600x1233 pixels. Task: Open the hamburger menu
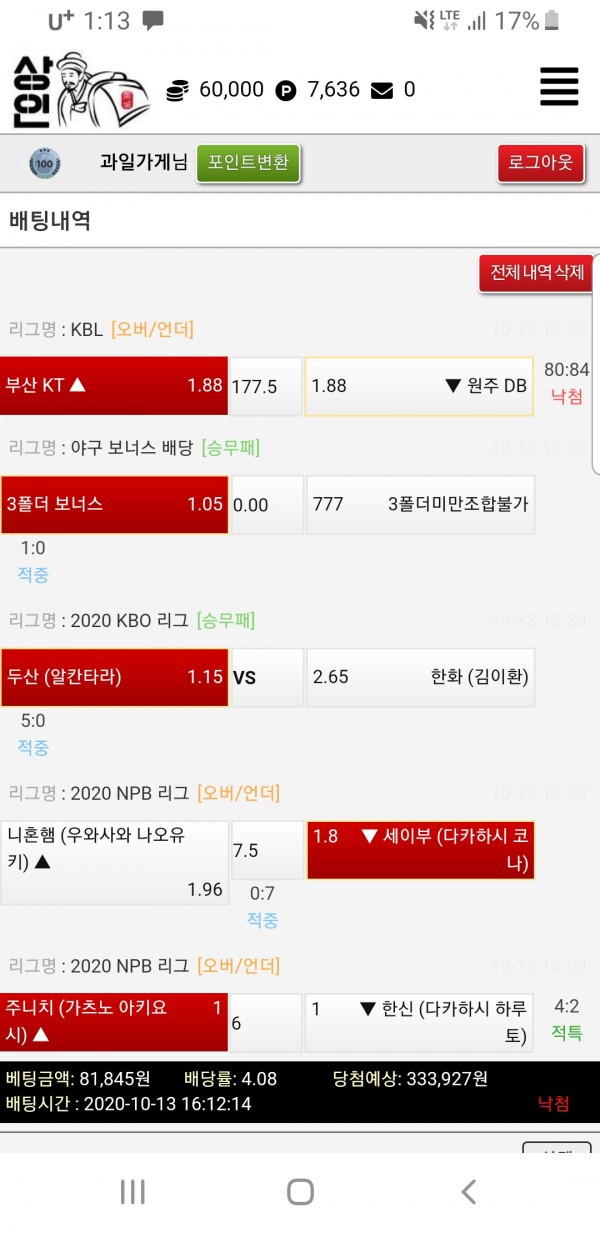tap(559, 87)
